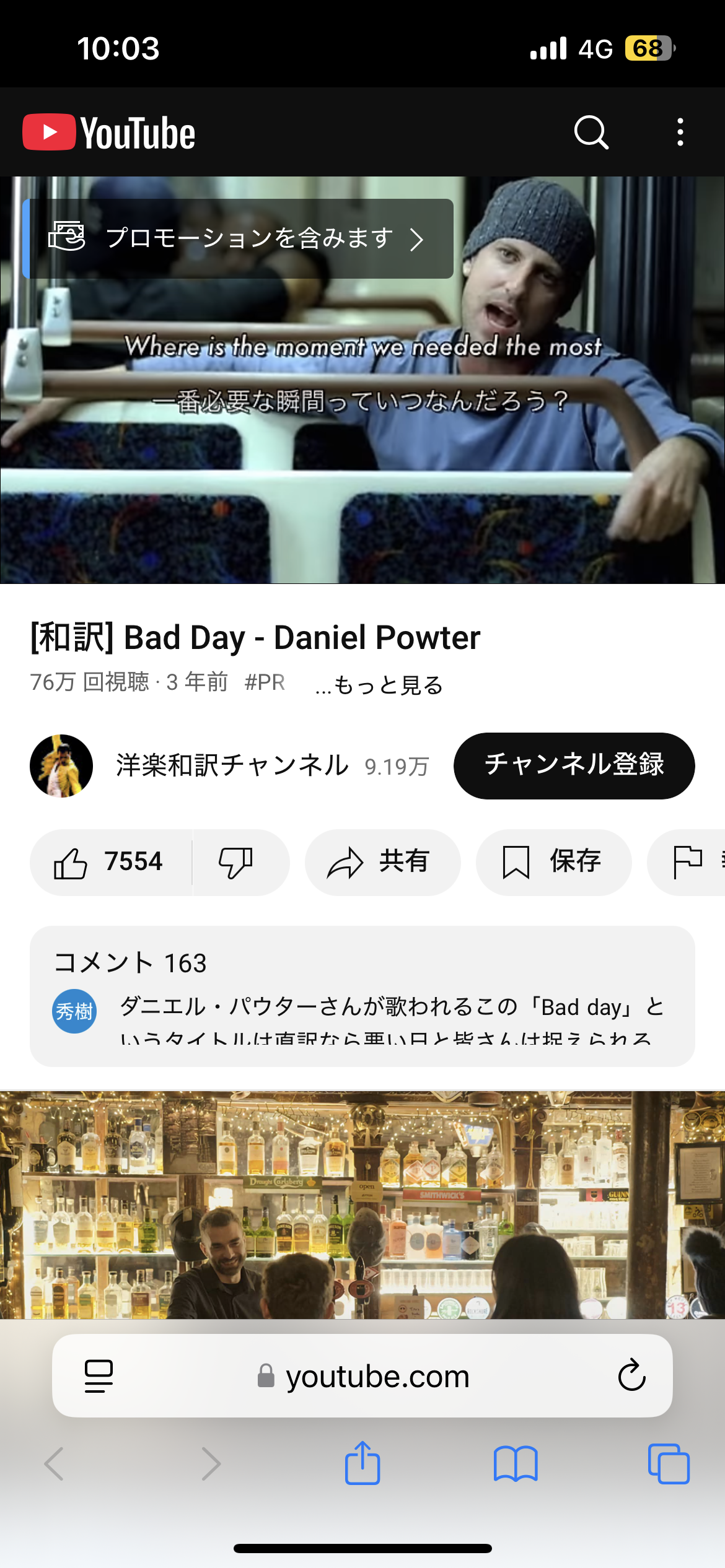Open the bar scene video thumbnail
This screenshot has height=1568, width=725.
click(362, 1204)
